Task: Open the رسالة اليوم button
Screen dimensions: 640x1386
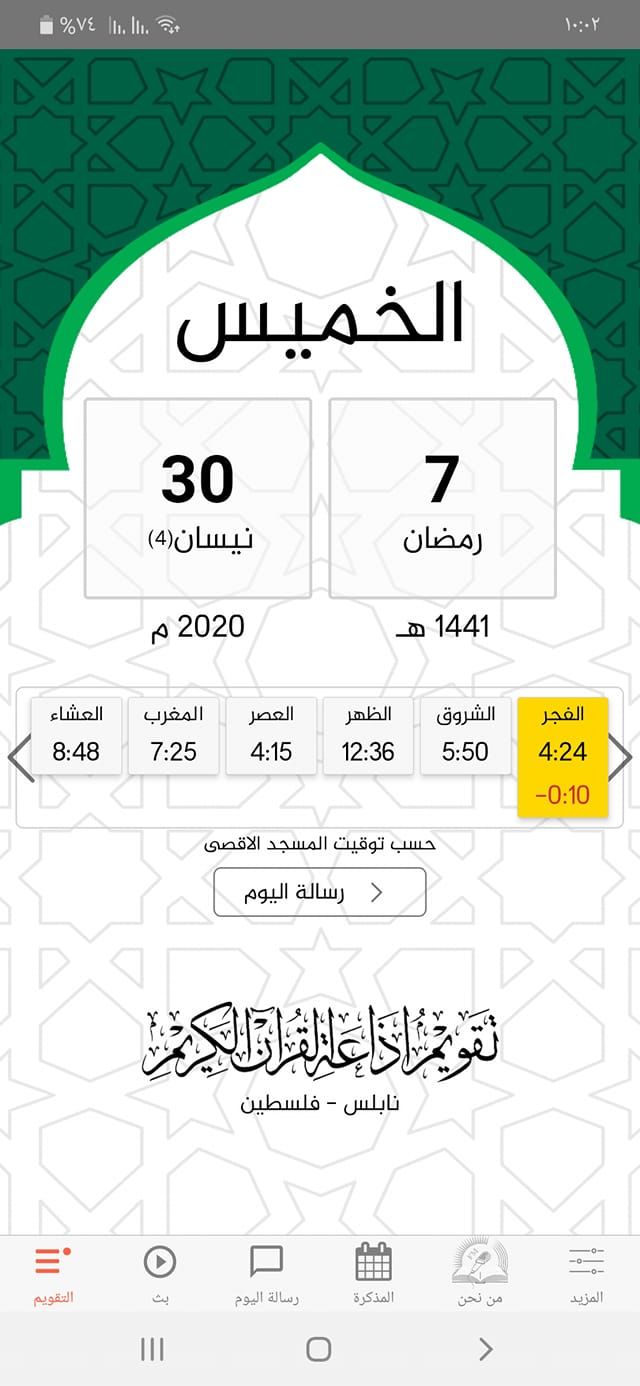Action: point(320,892)
